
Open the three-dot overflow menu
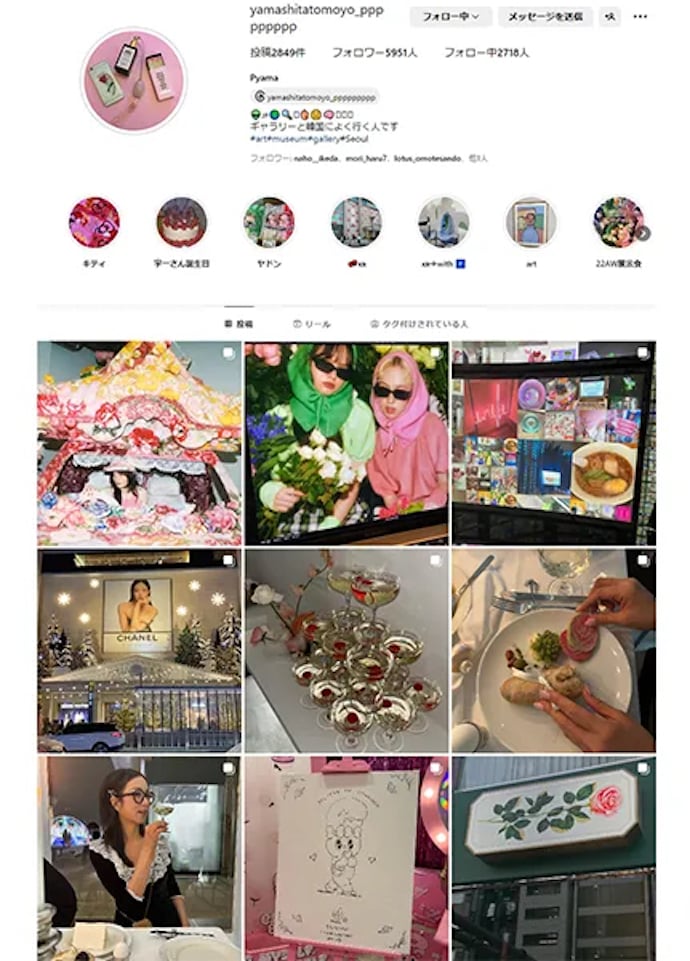click(x=640, y=17)
